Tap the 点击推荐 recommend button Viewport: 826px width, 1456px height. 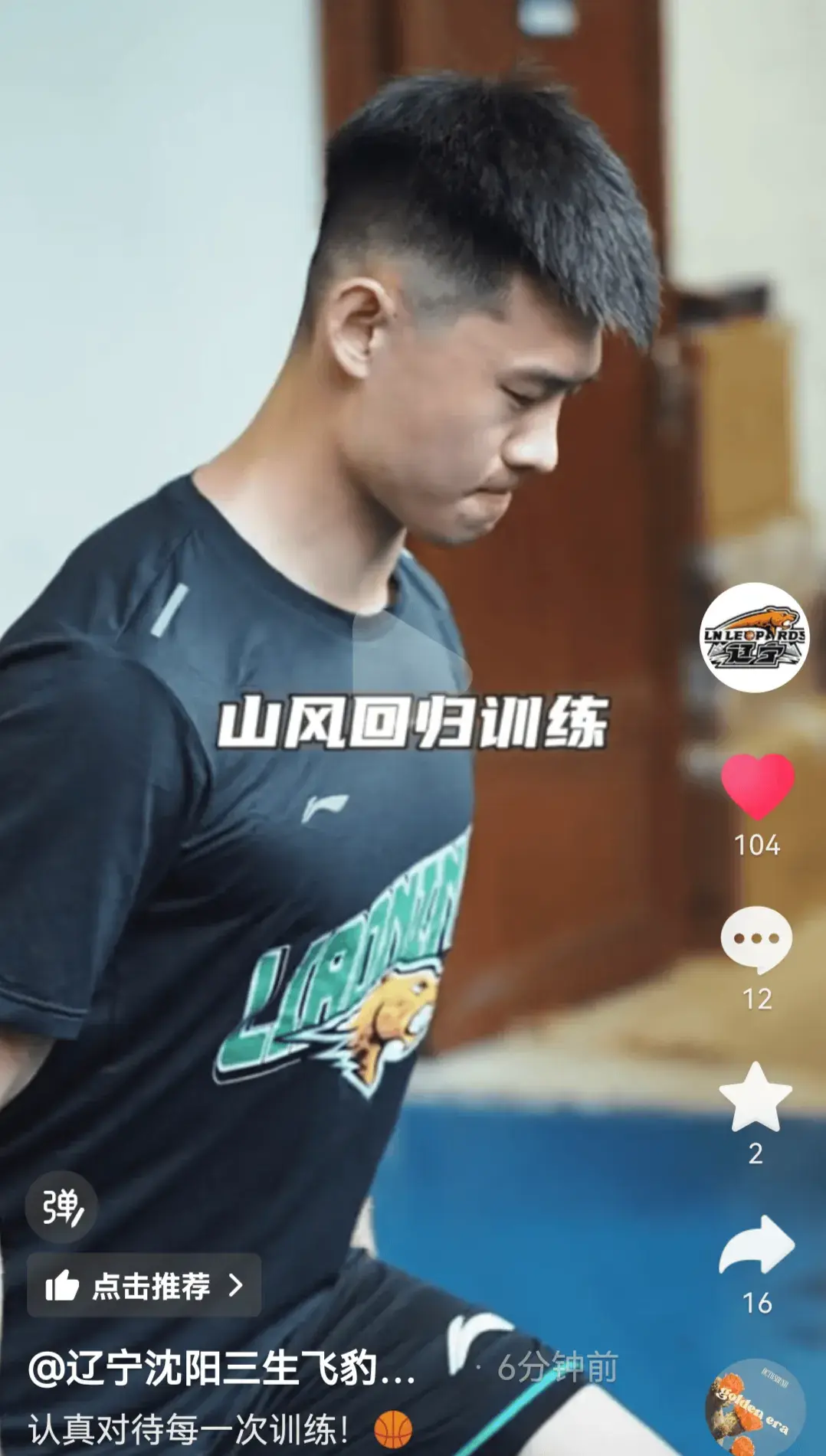pos(144,1285)
